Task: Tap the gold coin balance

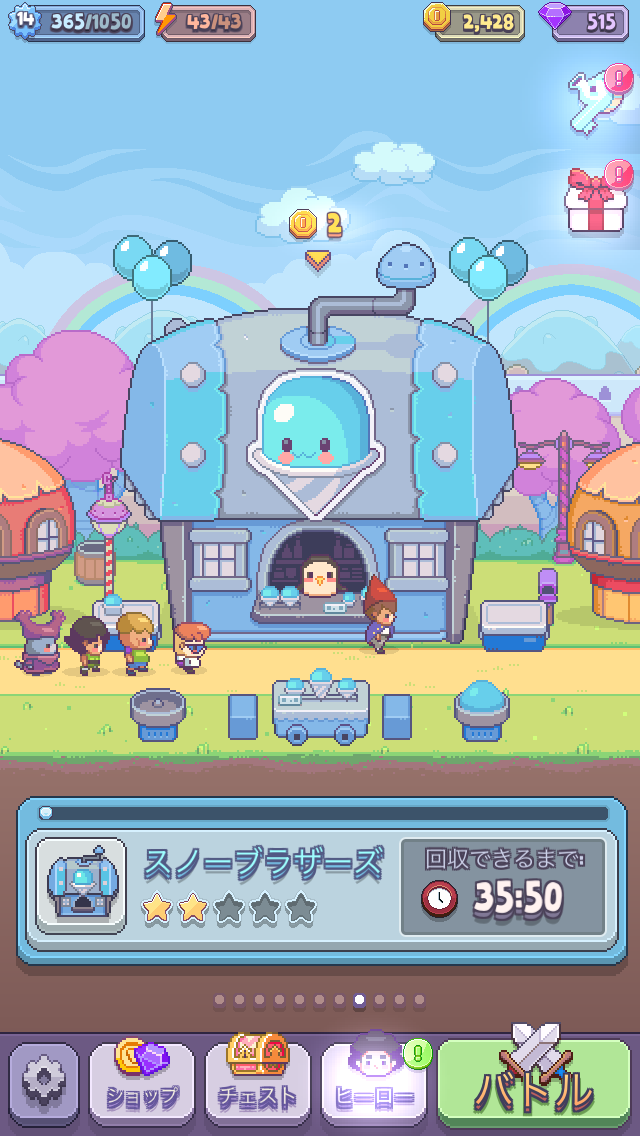Action: tap(476, 22)
